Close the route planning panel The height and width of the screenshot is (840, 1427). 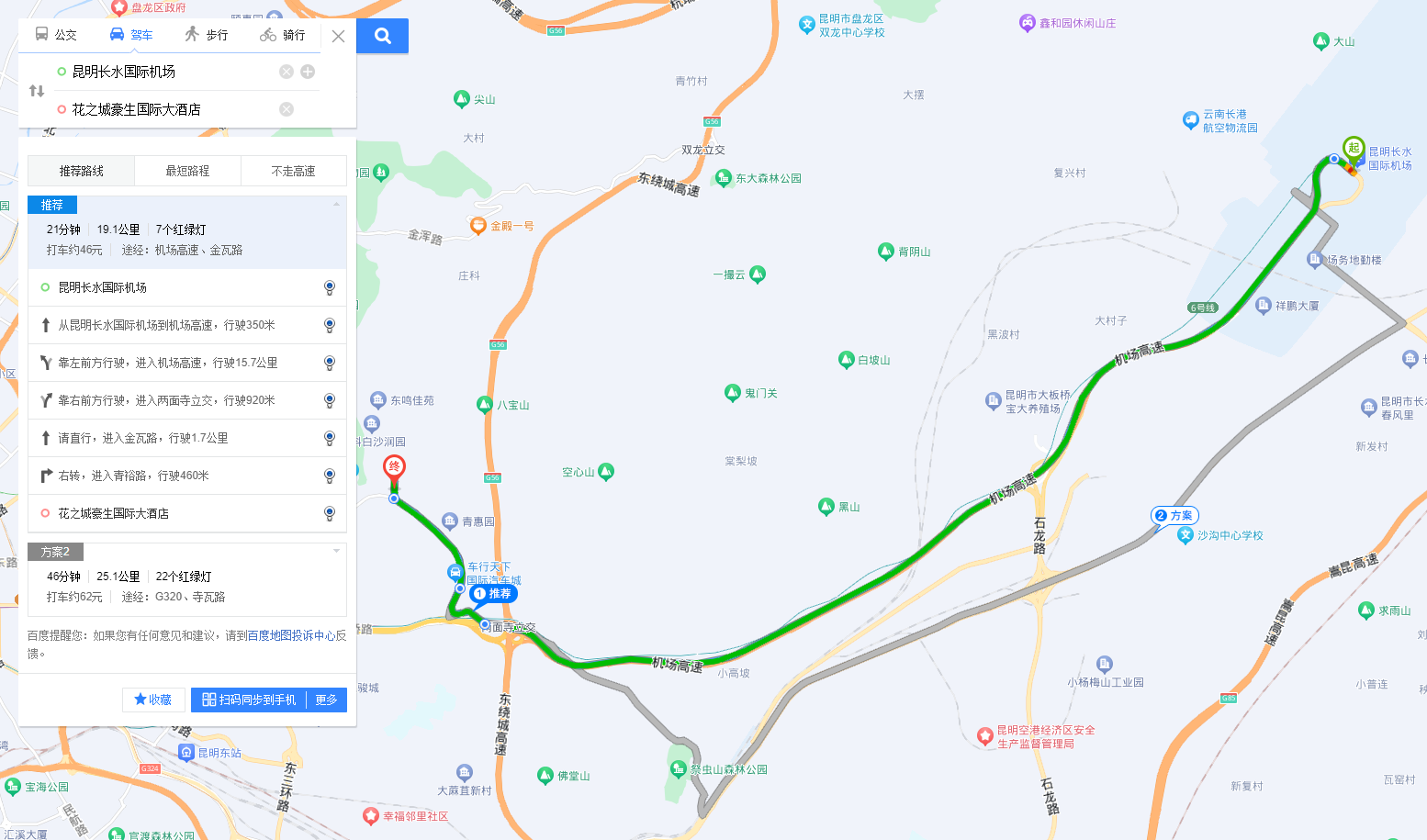pos(338,36)
